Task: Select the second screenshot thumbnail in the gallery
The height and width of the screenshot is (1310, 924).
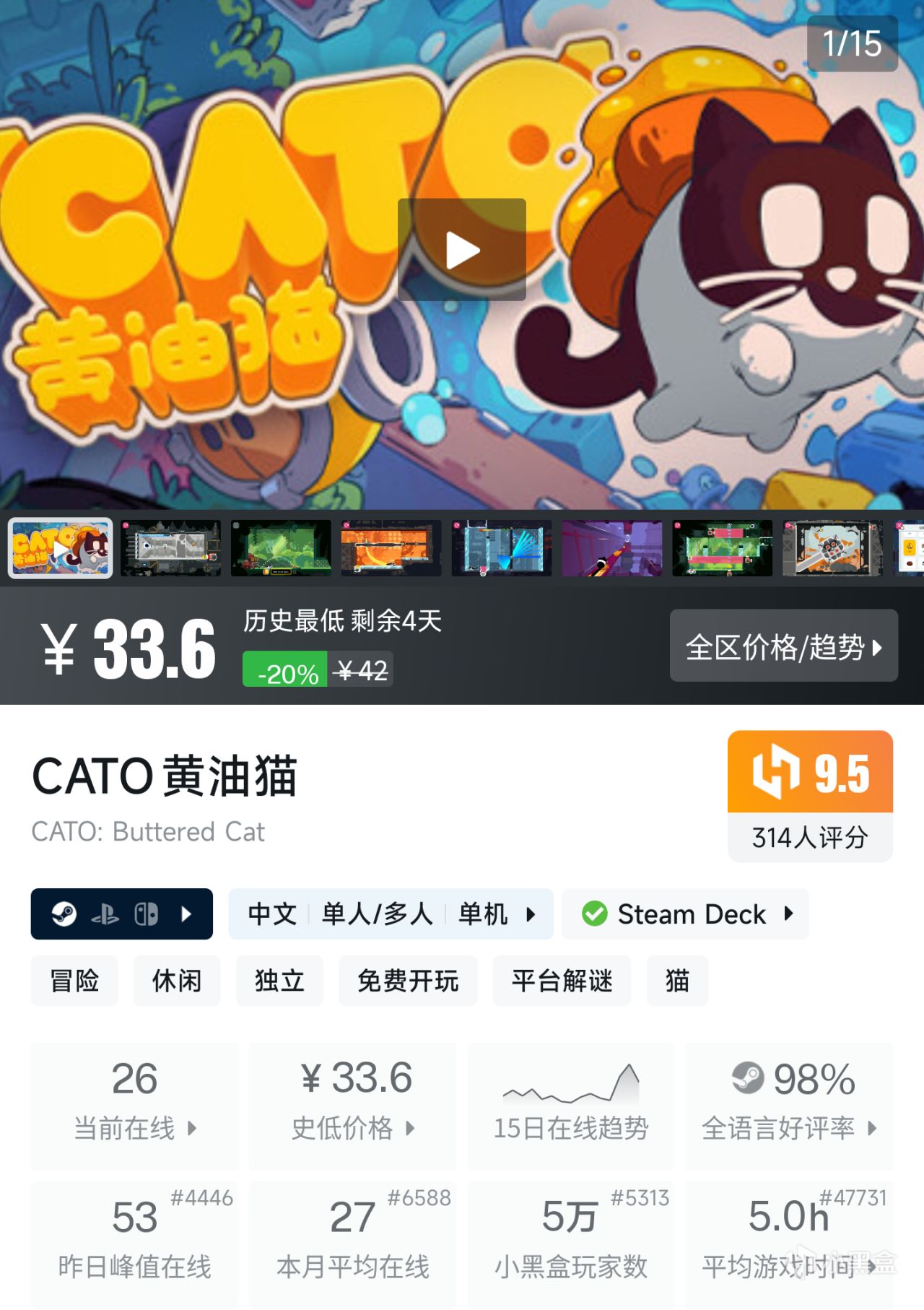Action: tap(171, 548)
